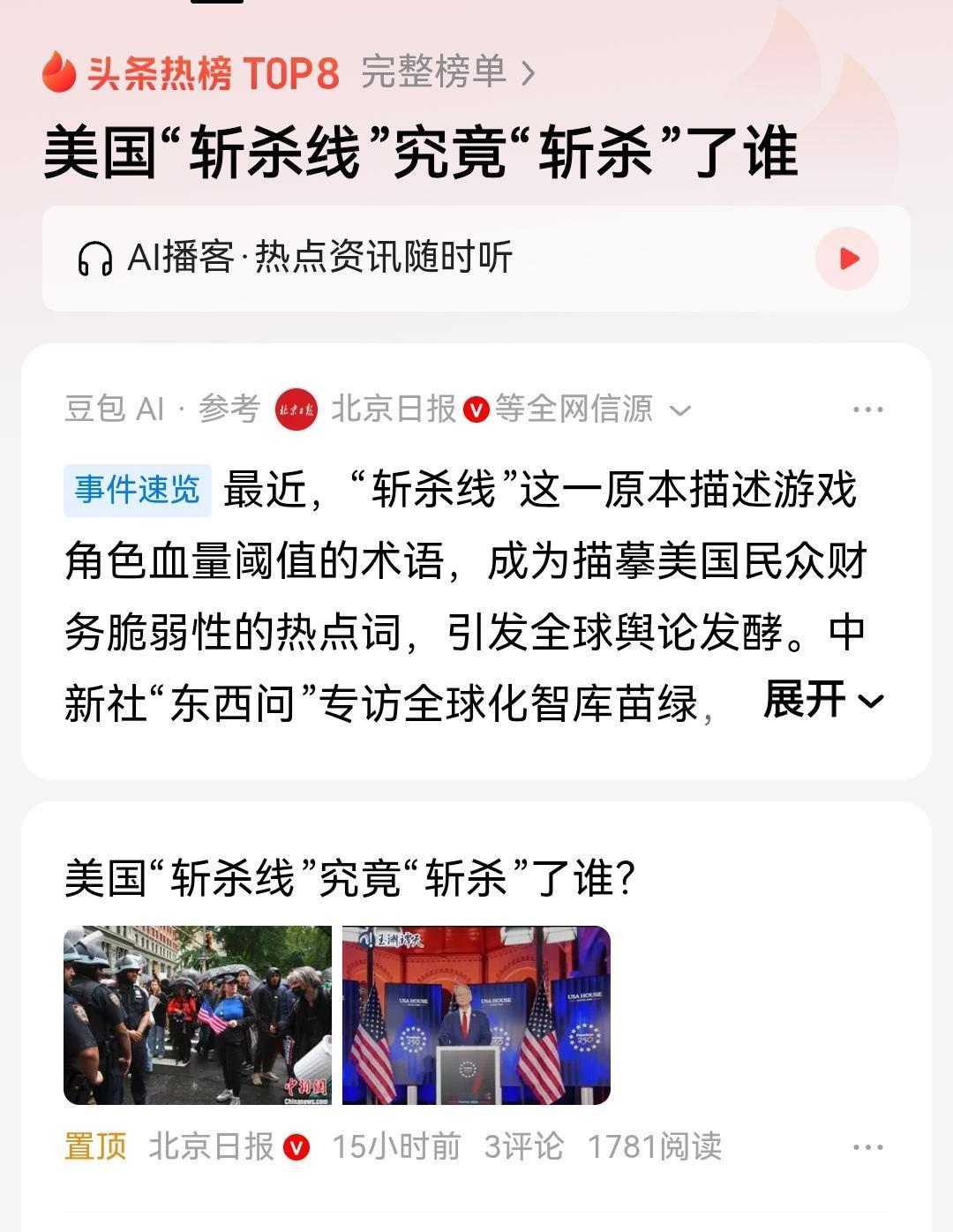Viewport: 953px width, 1232px height.
Task: Click the red V verified badge next to 北京日报
Action: pos(476,408)
